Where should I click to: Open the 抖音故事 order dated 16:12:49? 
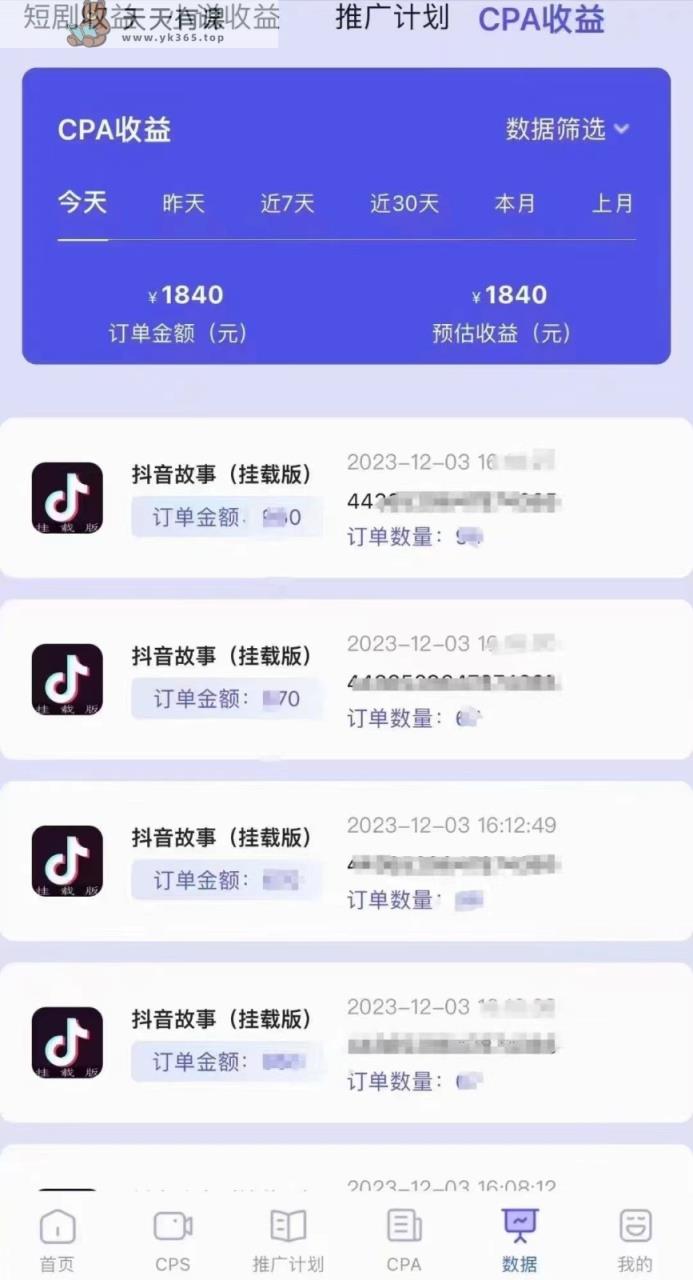[346, 861]
